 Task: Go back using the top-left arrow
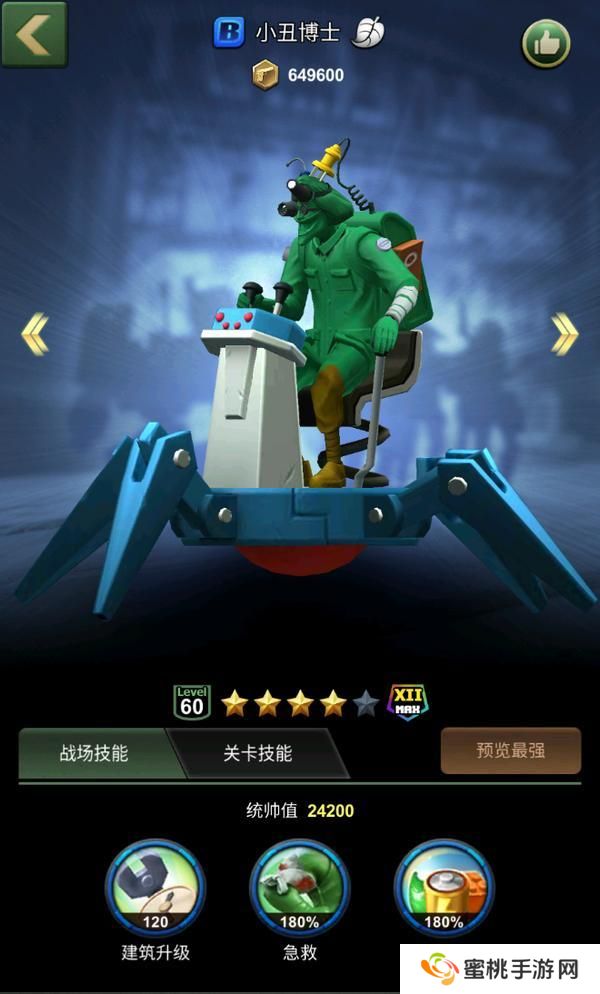[x=34, y=34]
